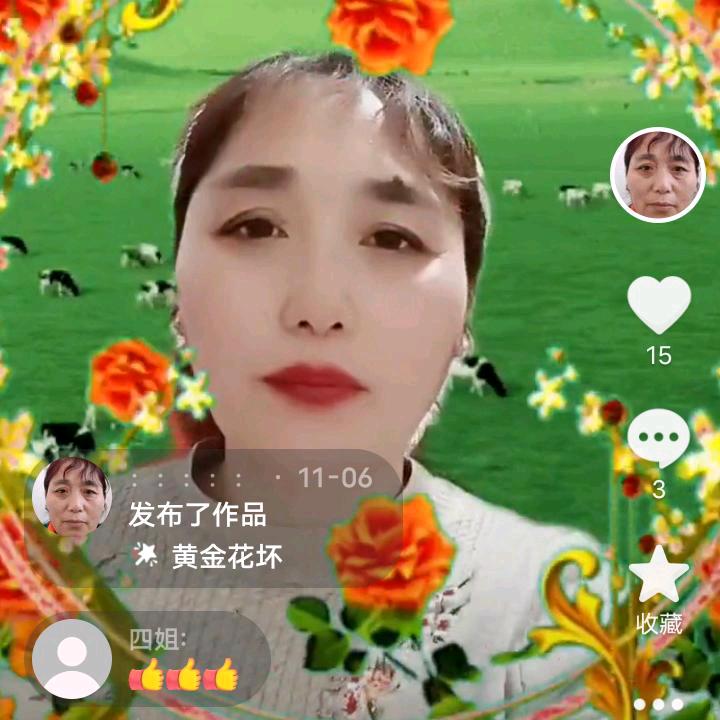Tap the 收藏 star to favorite
This screenshot has height=720, width=720.
pos(659,577)
